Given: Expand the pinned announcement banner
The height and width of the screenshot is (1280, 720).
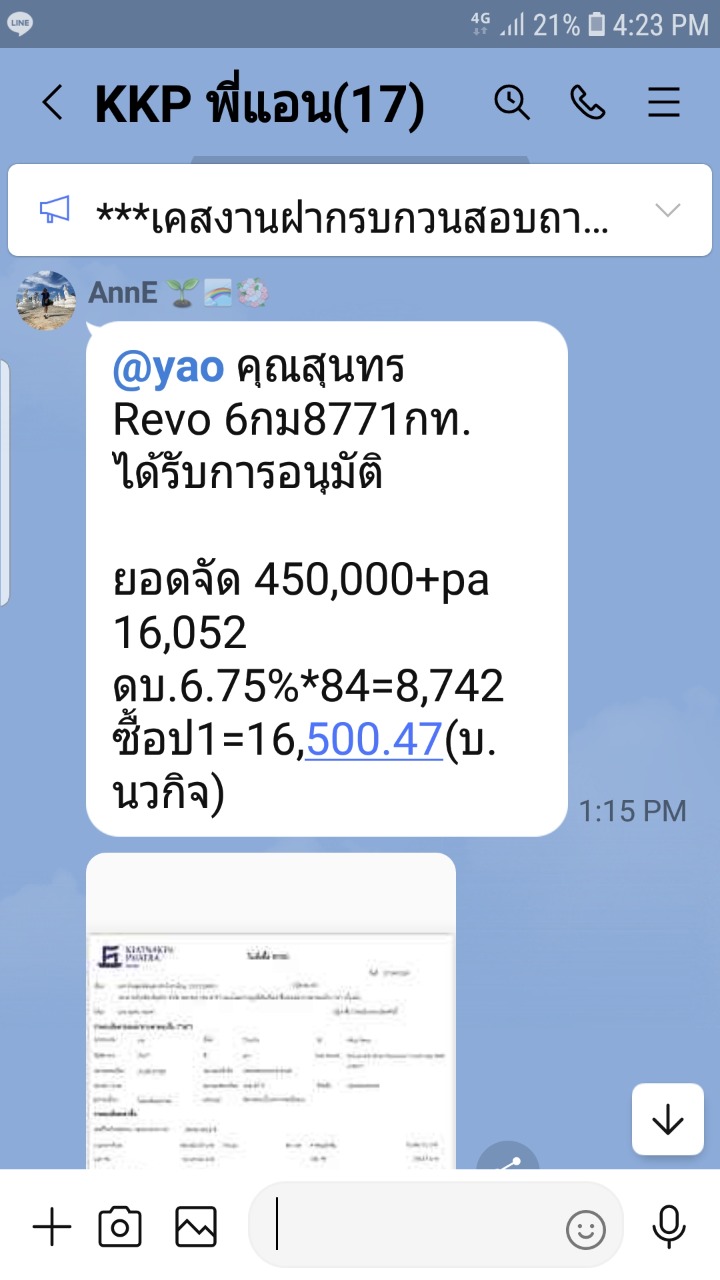Looking at the screenshot, I should pyautogui.click(x=667, y=210).
